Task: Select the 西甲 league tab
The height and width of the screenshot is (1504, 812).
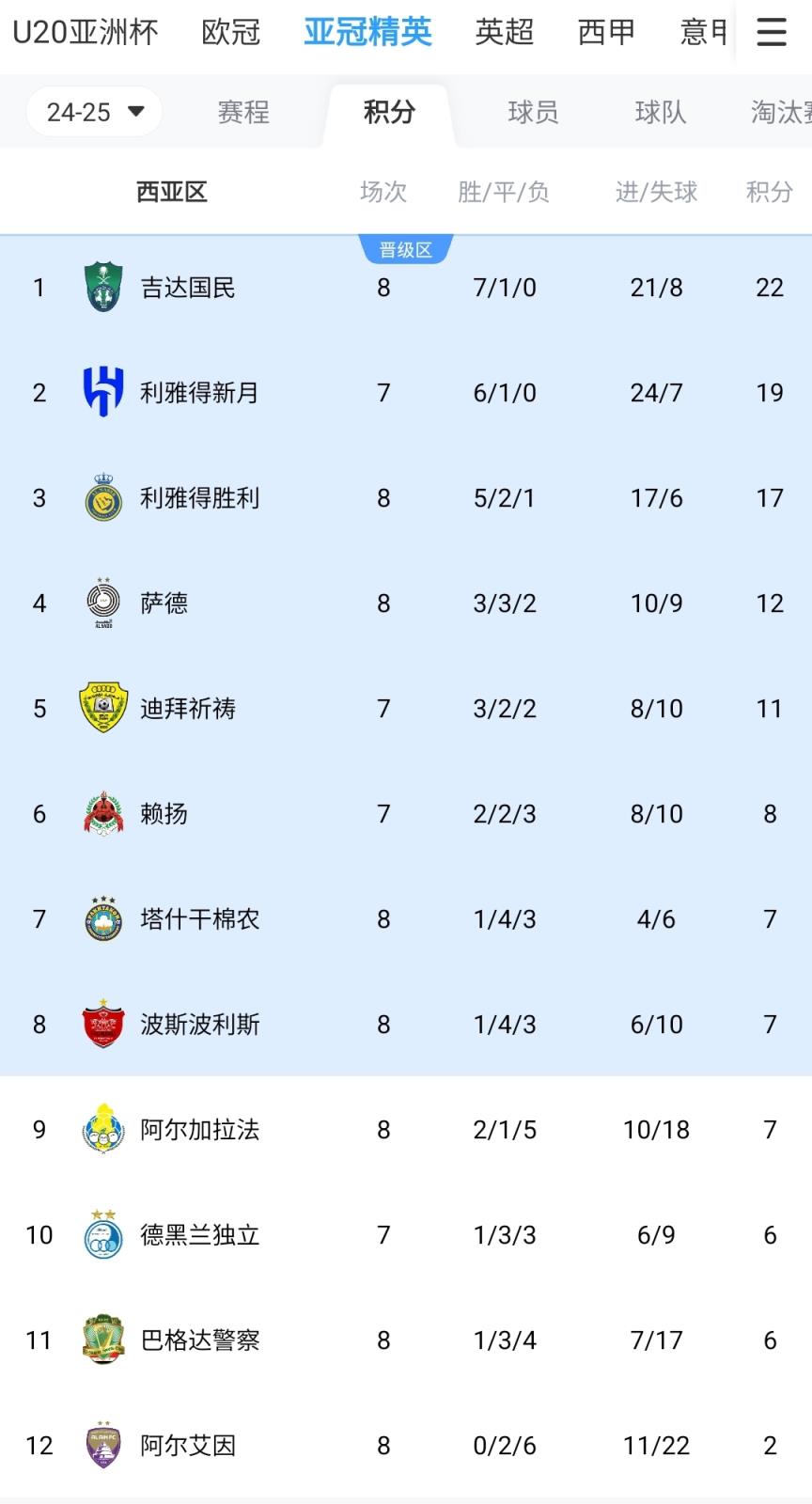Action: (x=606, y=33)
